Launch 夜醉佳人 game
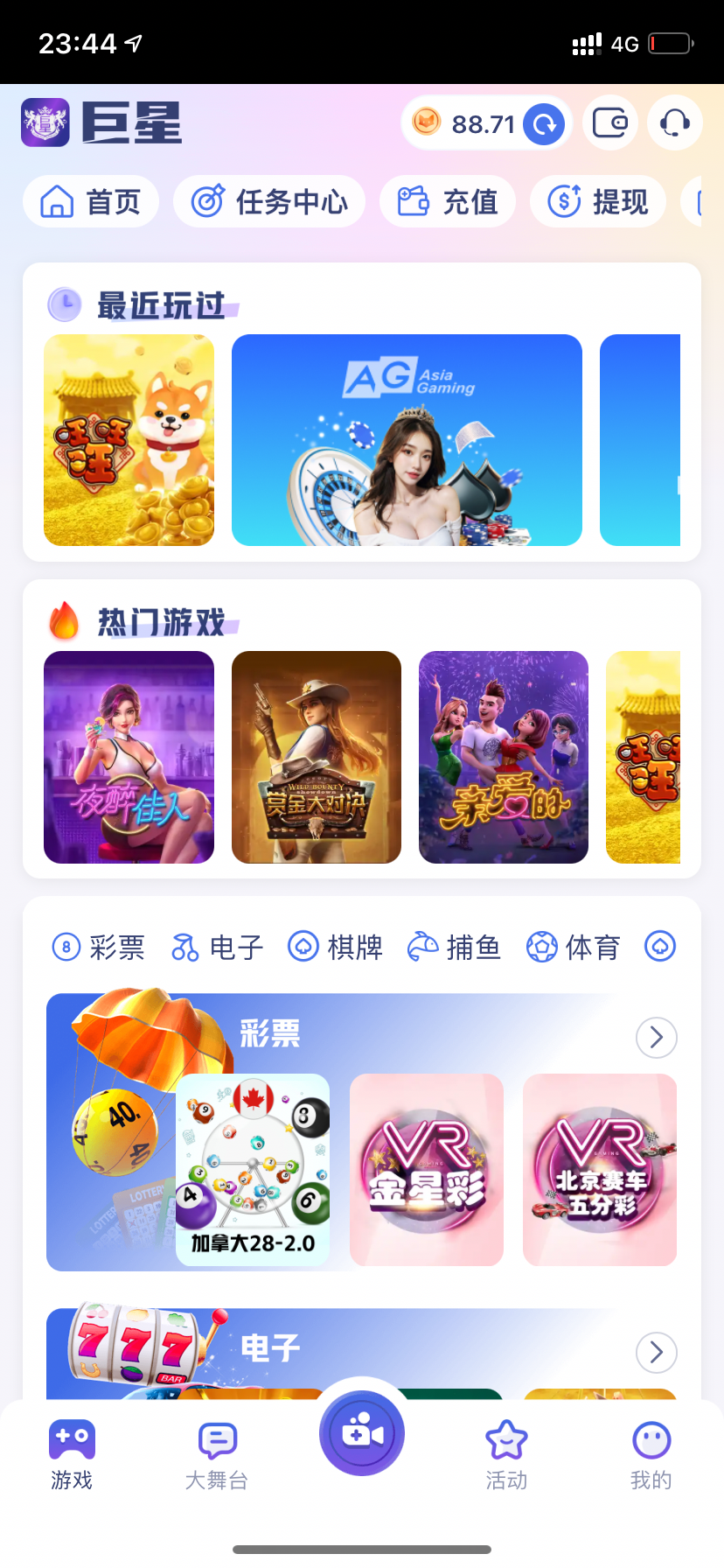Screen dimensions: 724x1568 point(129,757)
